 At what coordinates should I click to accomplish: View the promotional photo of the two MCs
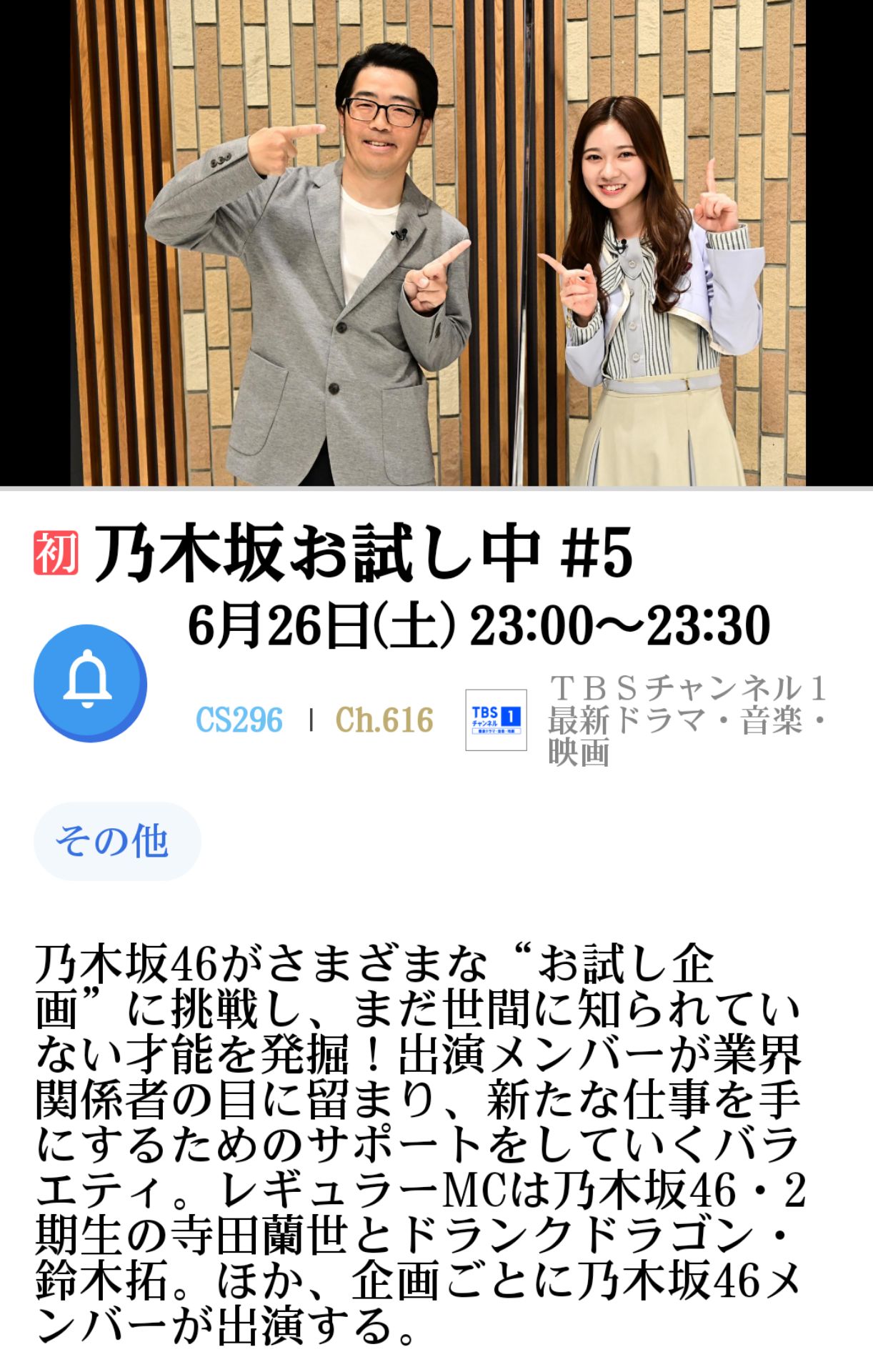tap(436, 243)
